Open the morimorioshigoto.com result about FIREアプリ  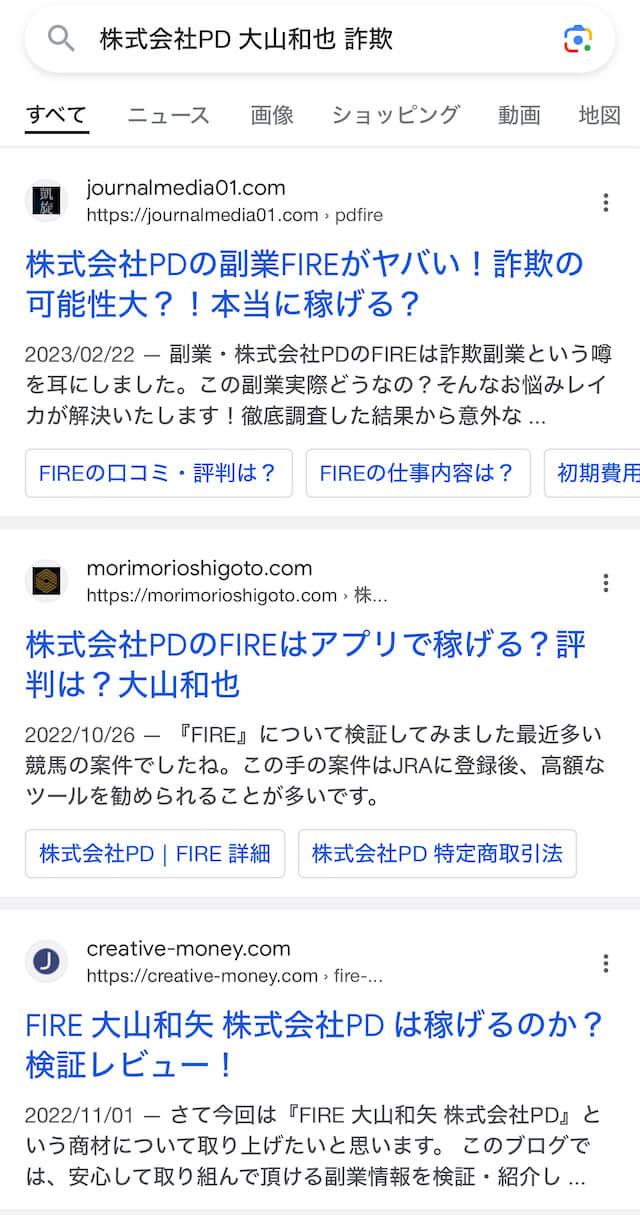pyautogui.click(x=306, y=664)
